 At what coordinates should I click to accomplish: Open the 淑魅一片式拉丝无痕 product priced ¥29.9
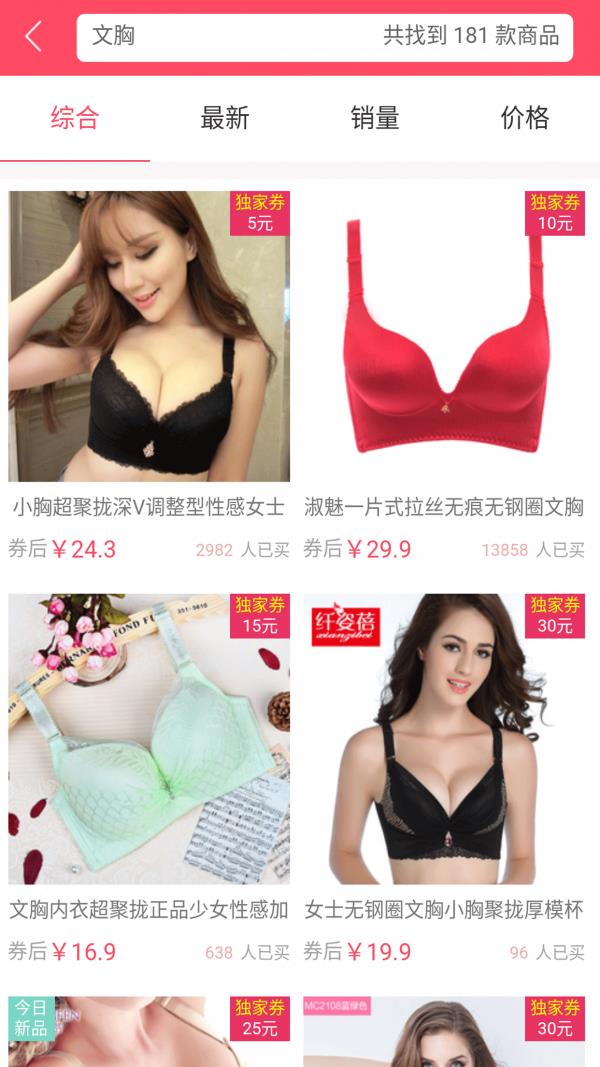[444, 336]
